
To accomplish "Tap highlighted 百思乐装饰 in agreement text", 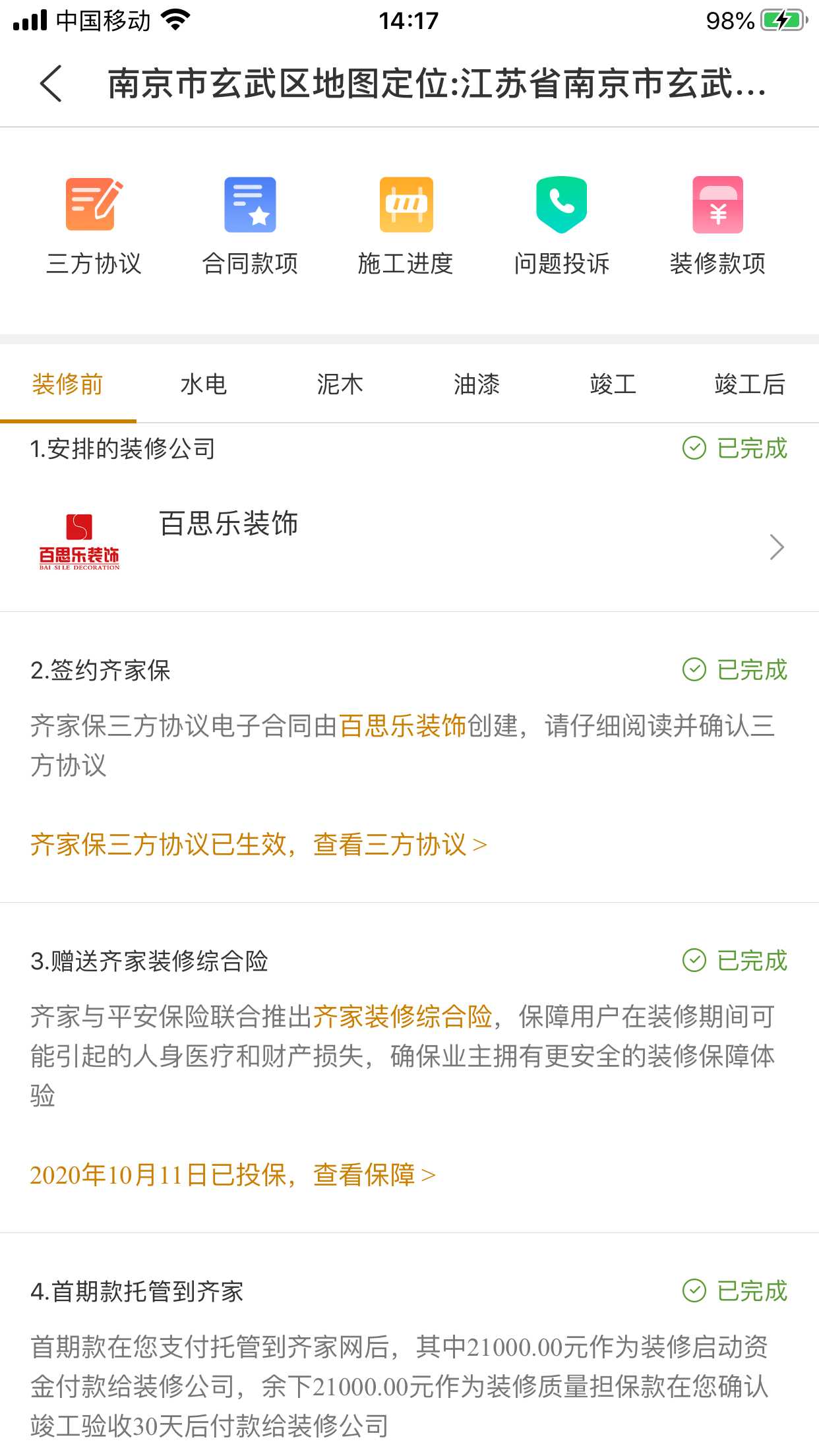I will (x=402, y=726).
